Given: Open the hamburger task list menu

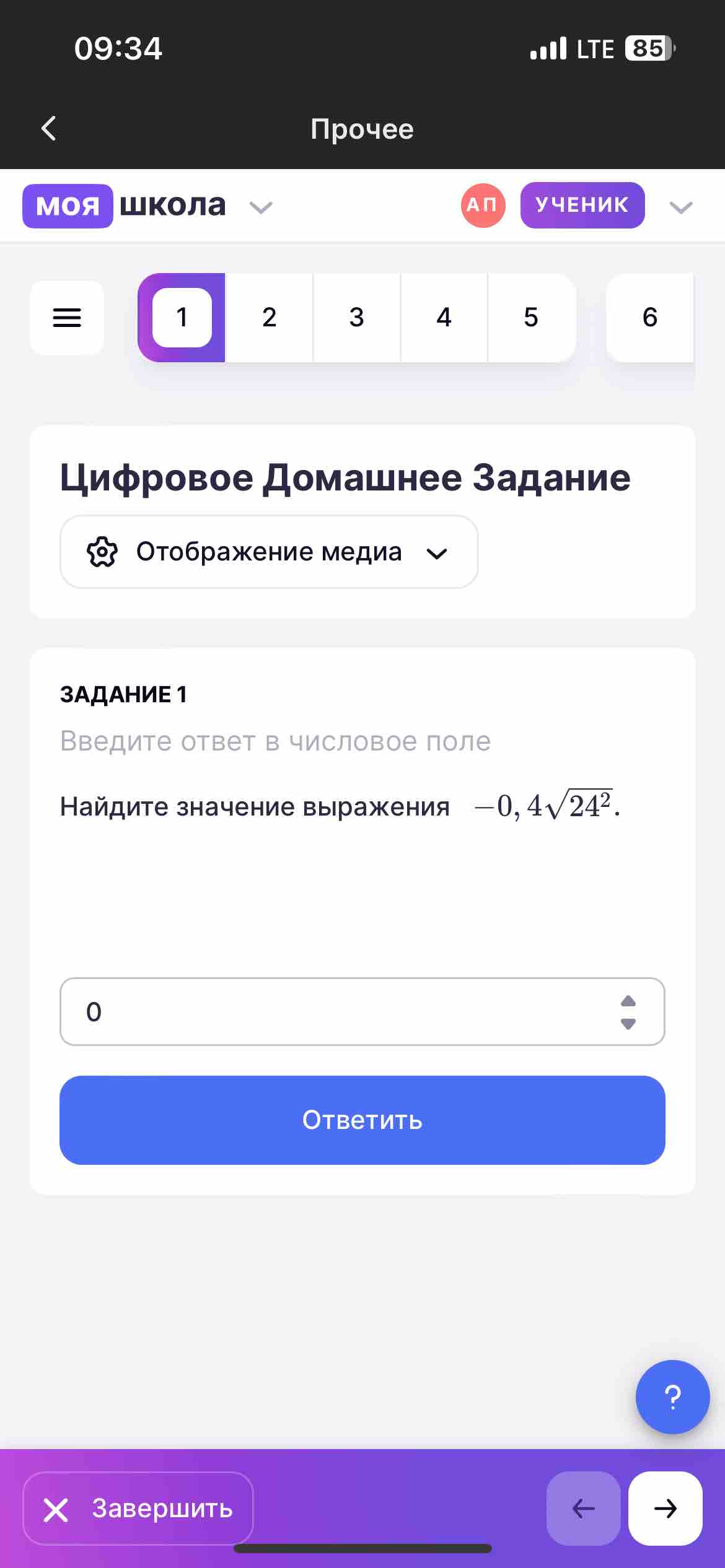Looking at the screenshot, I should pos(67,318).
